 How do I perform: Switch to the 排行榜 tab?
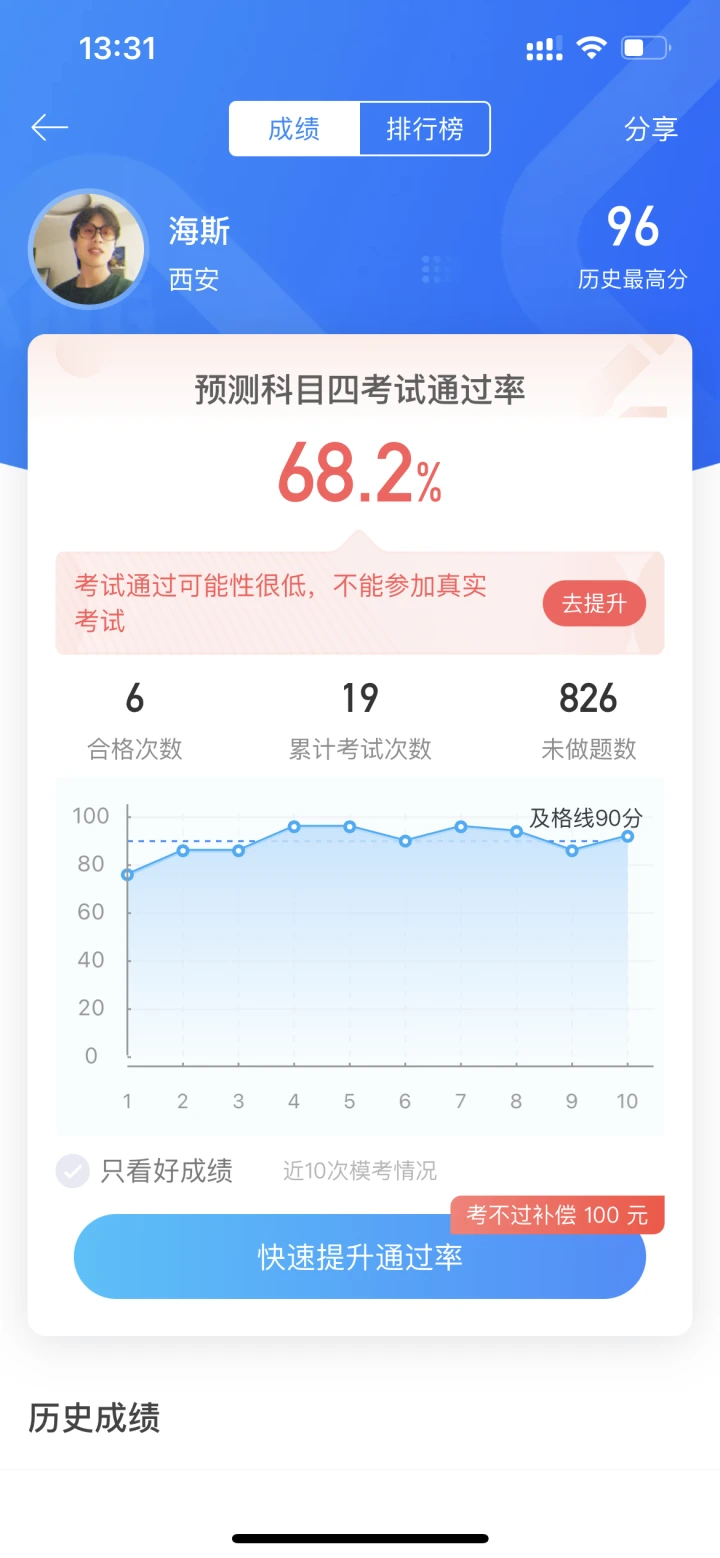425,129
